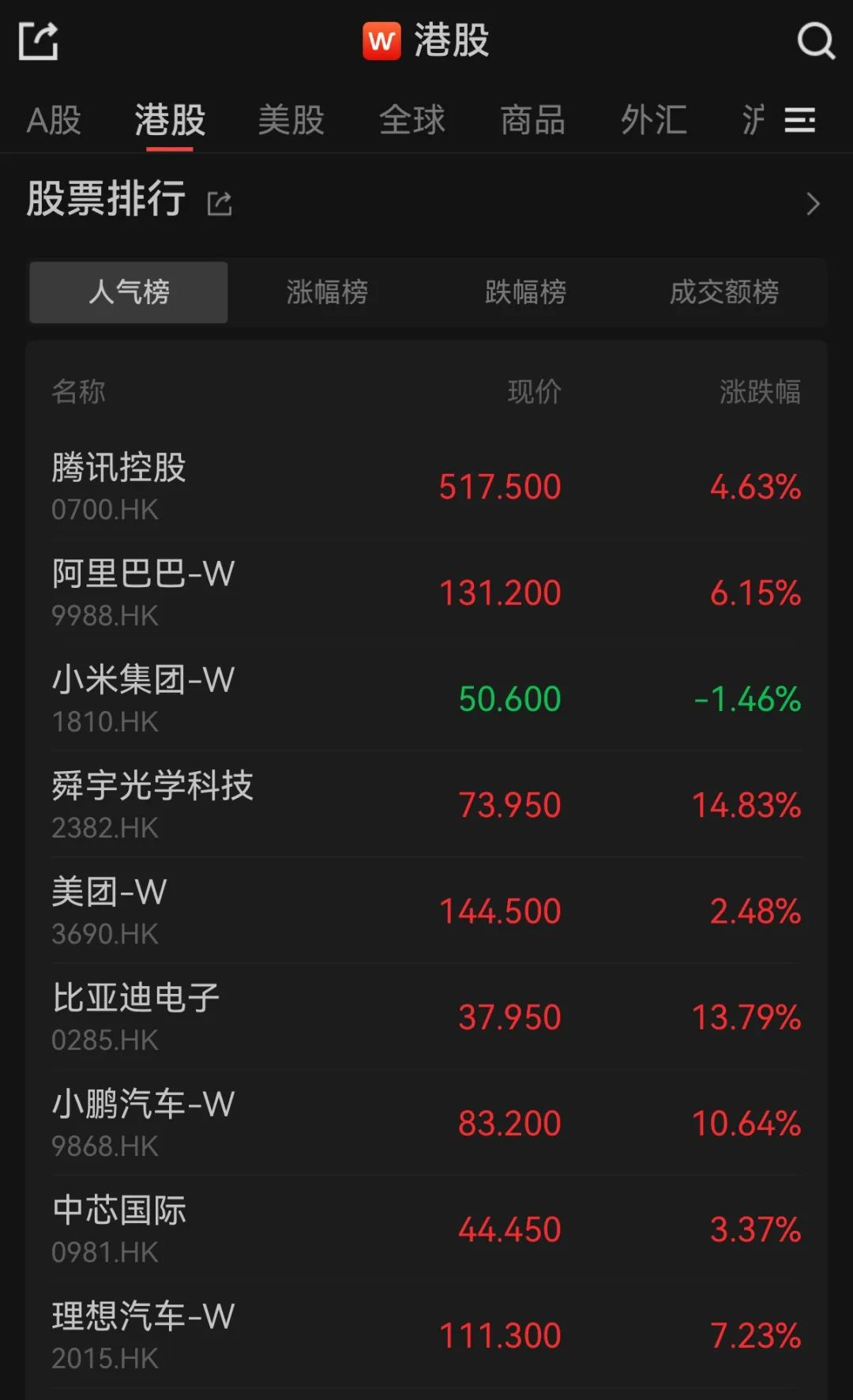Select the 人气榜 ranking
Image resolution: width=853 pixels, height=1400 pixels.
coord(129,292)
